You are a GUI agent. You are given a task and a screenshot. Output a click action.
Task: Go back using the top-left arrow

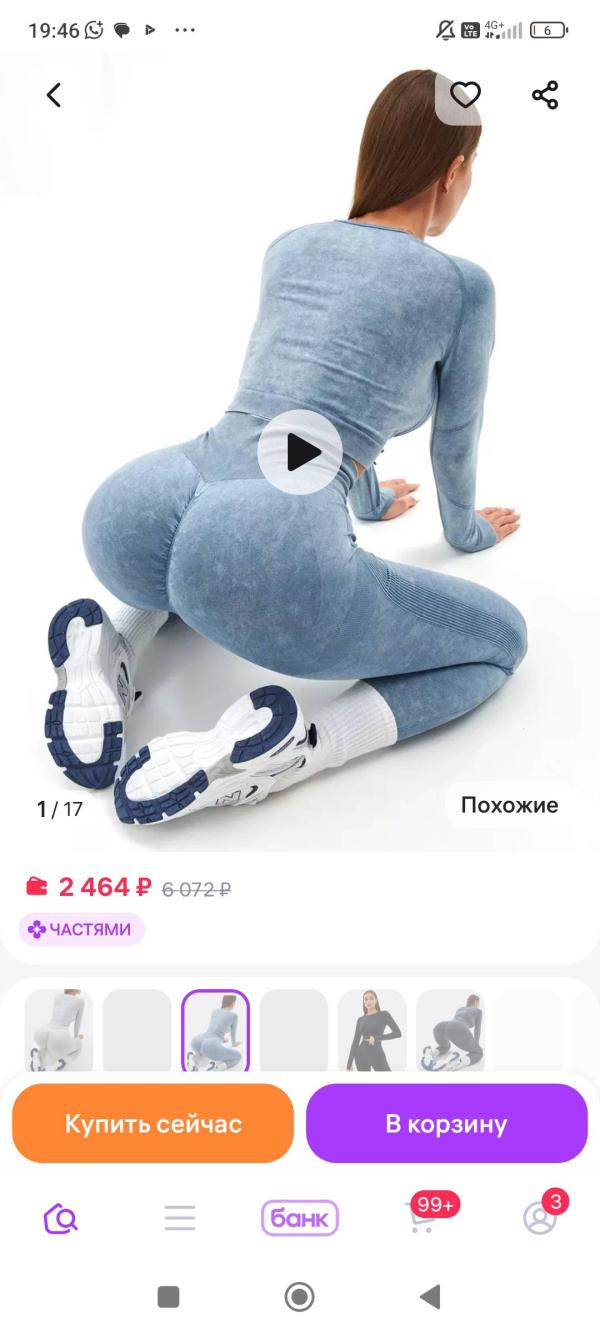point(54,95)
